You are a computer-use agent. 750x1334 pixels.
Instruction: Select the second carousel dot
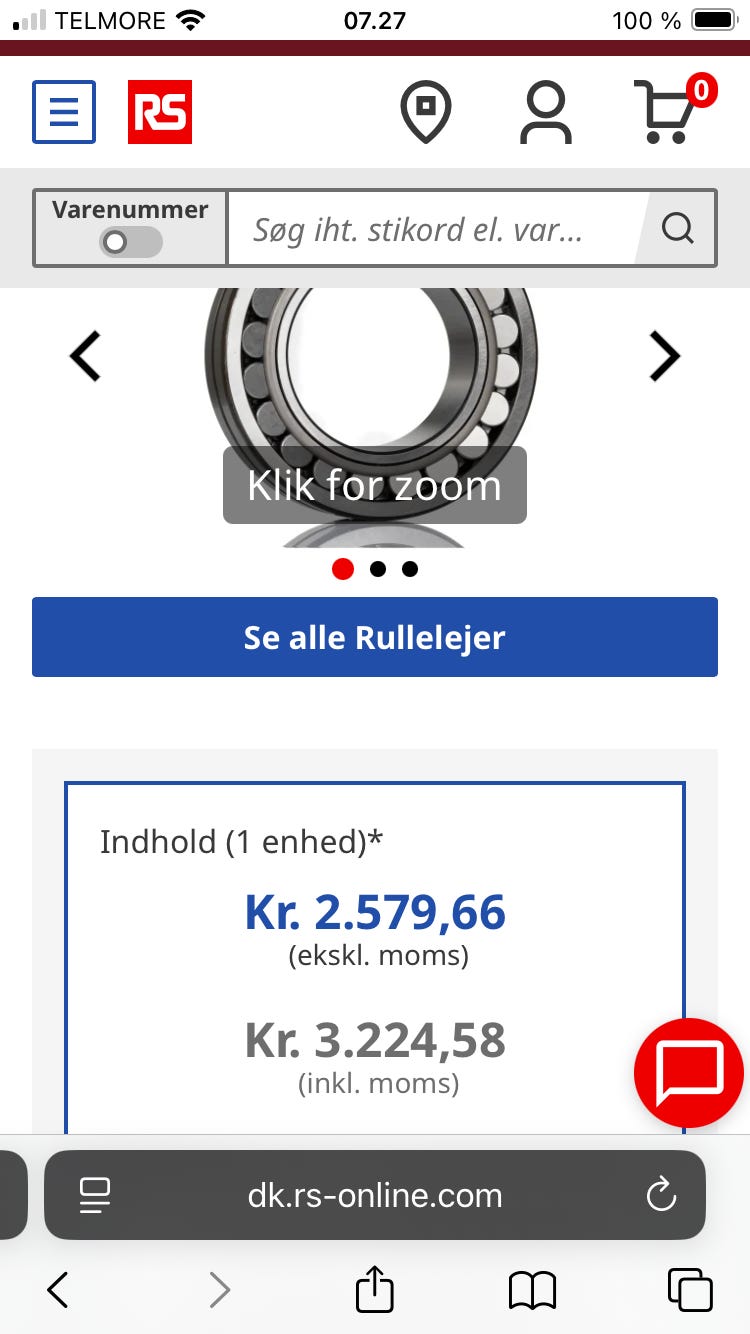click(378, 568)
